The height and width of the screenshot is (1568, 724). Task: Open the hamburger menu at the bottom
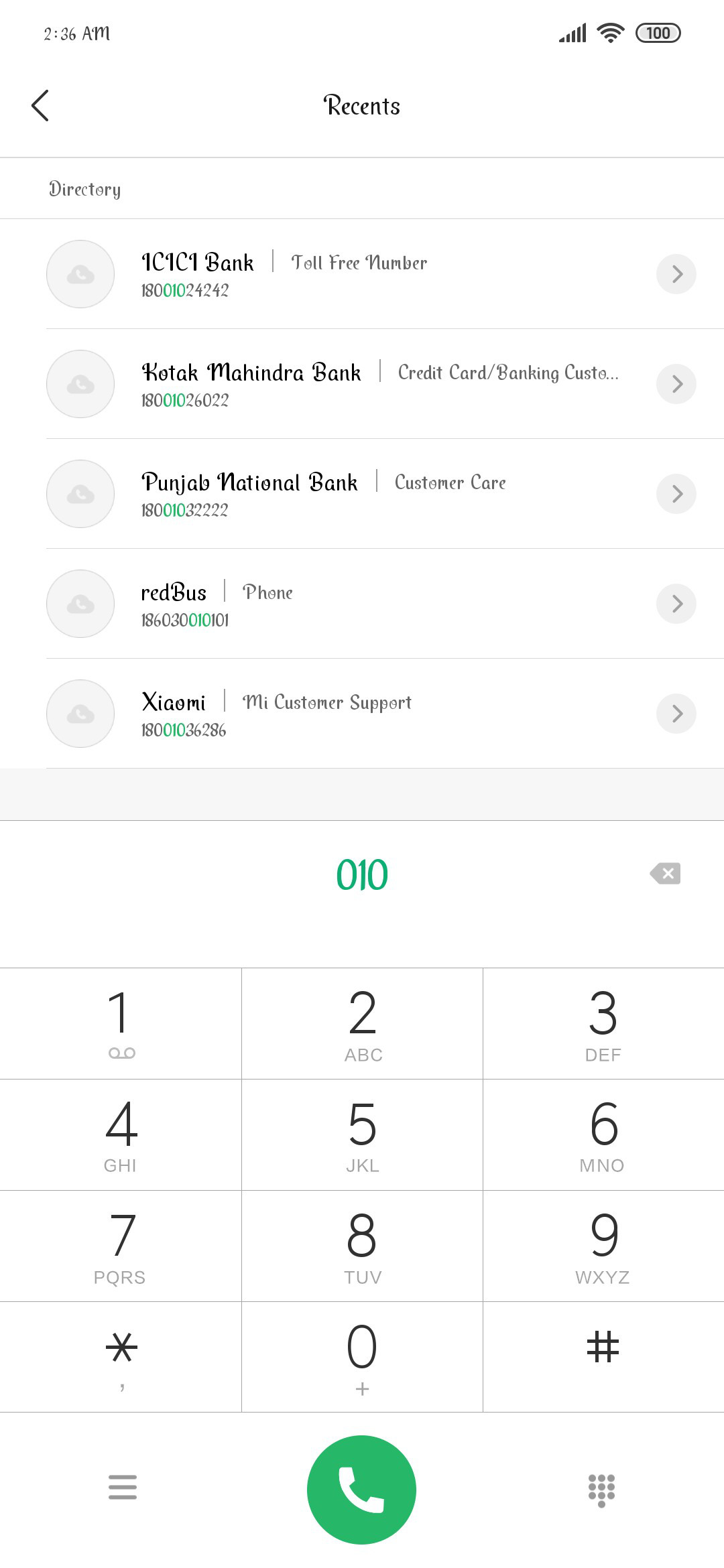click(x=123, y=1487)
